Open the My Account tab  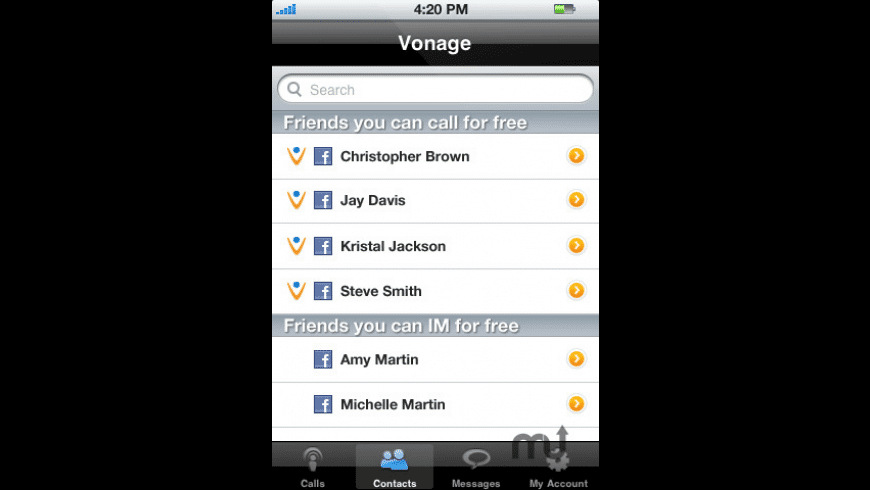[x=558, y=468]
